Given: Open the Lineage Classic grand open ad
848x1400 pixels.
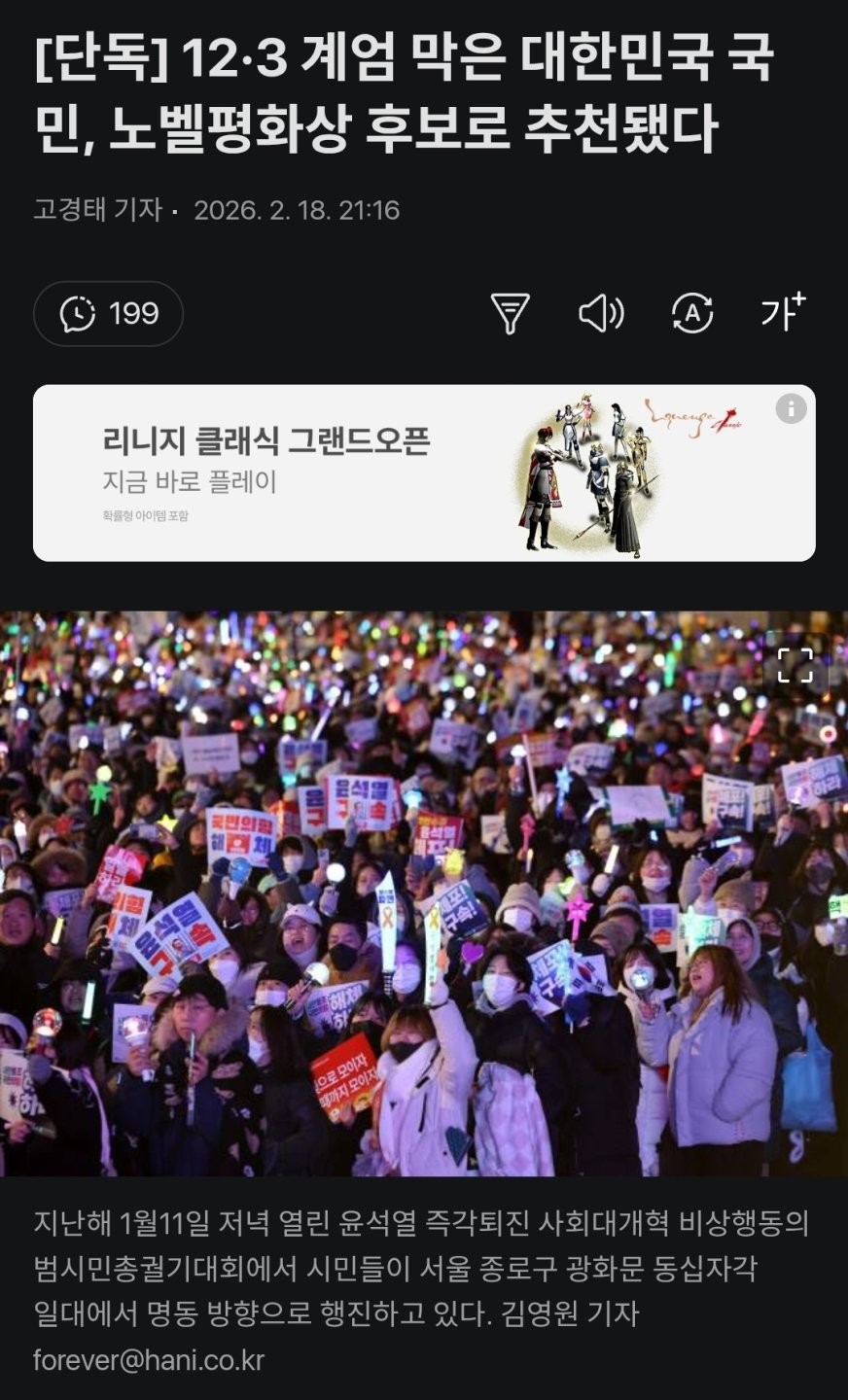Looking at the screenshot, I should 423,473.
